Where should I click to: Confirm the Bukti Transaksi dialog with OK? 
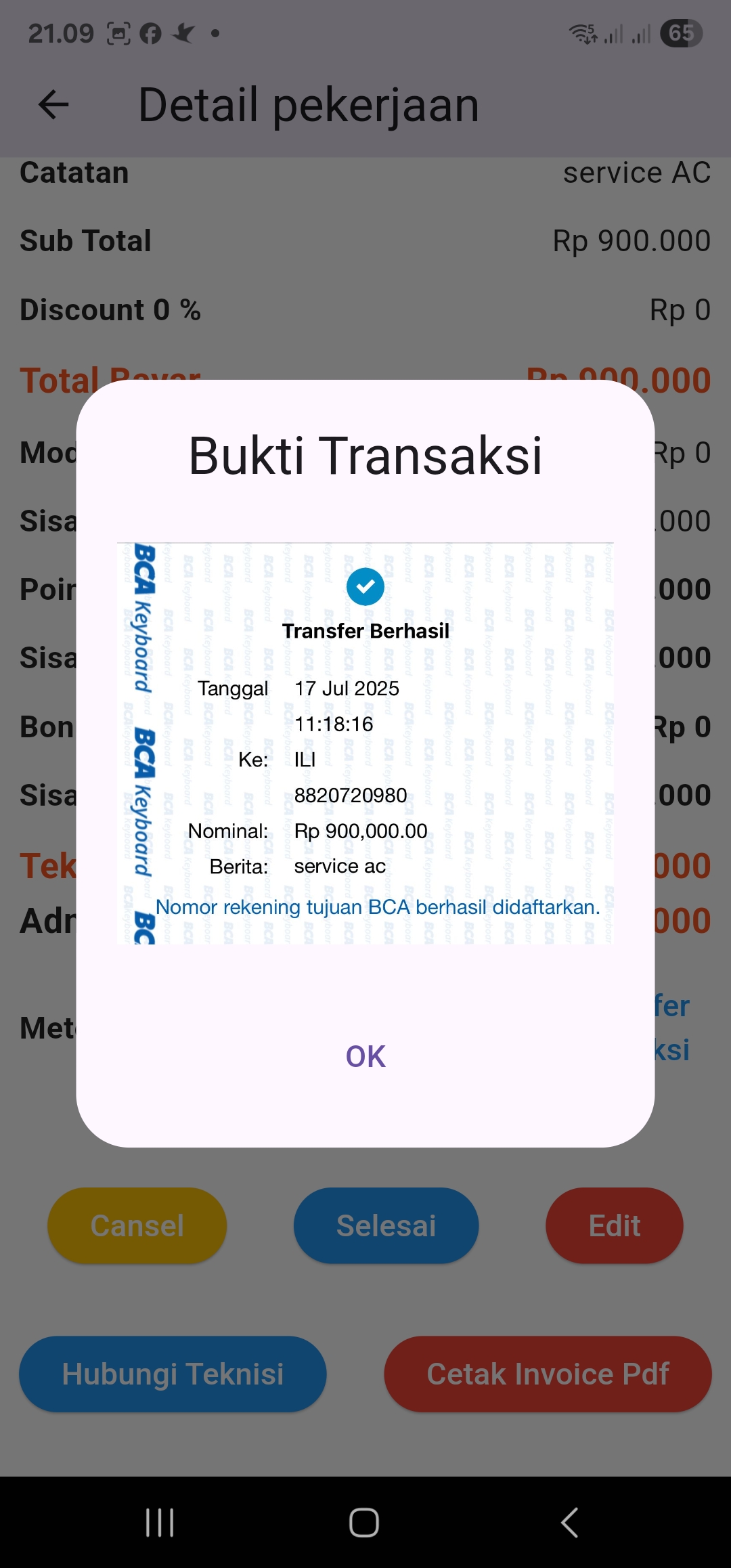[365, 1056]
